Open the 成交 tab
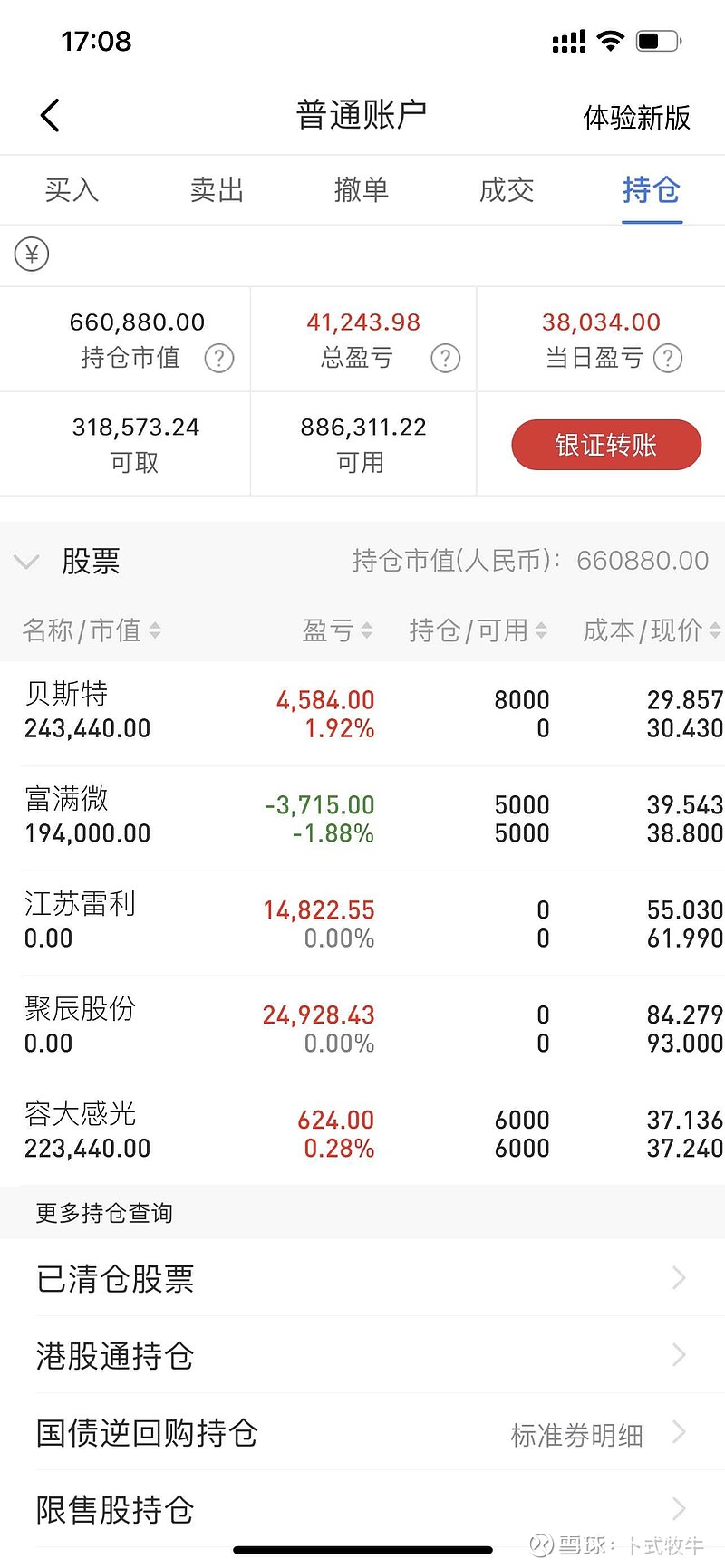 pyautogui.click(x=507, y=190)
